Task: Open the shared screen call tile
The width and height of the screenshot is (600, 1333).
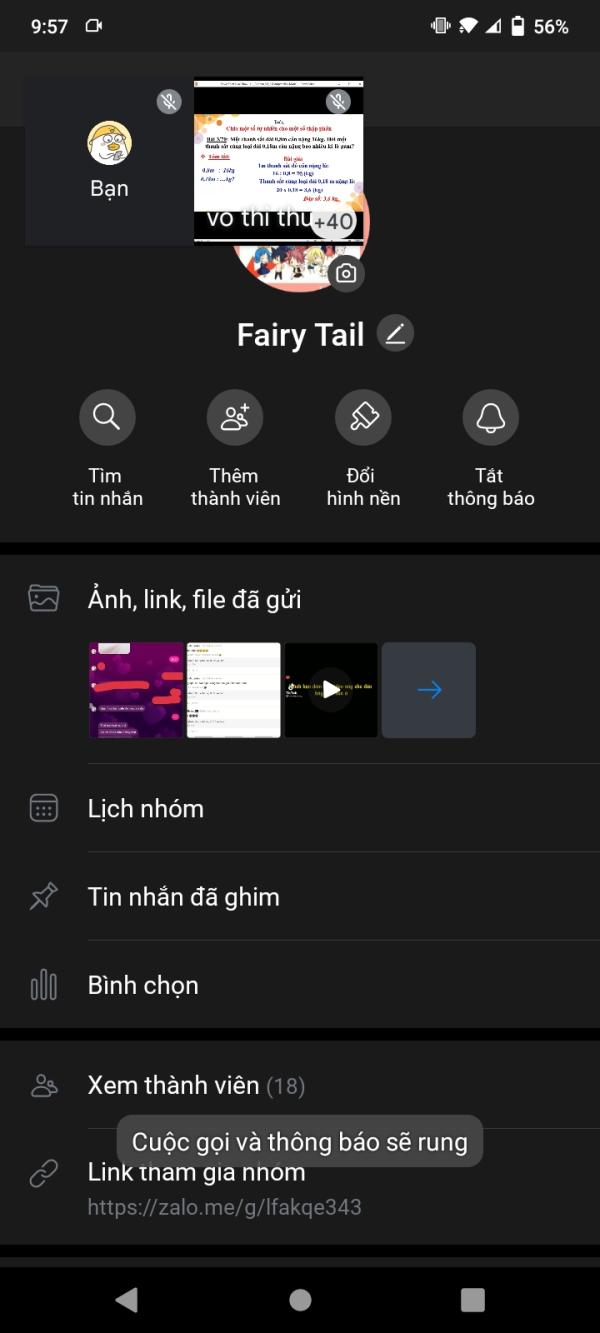Action: 278,162
